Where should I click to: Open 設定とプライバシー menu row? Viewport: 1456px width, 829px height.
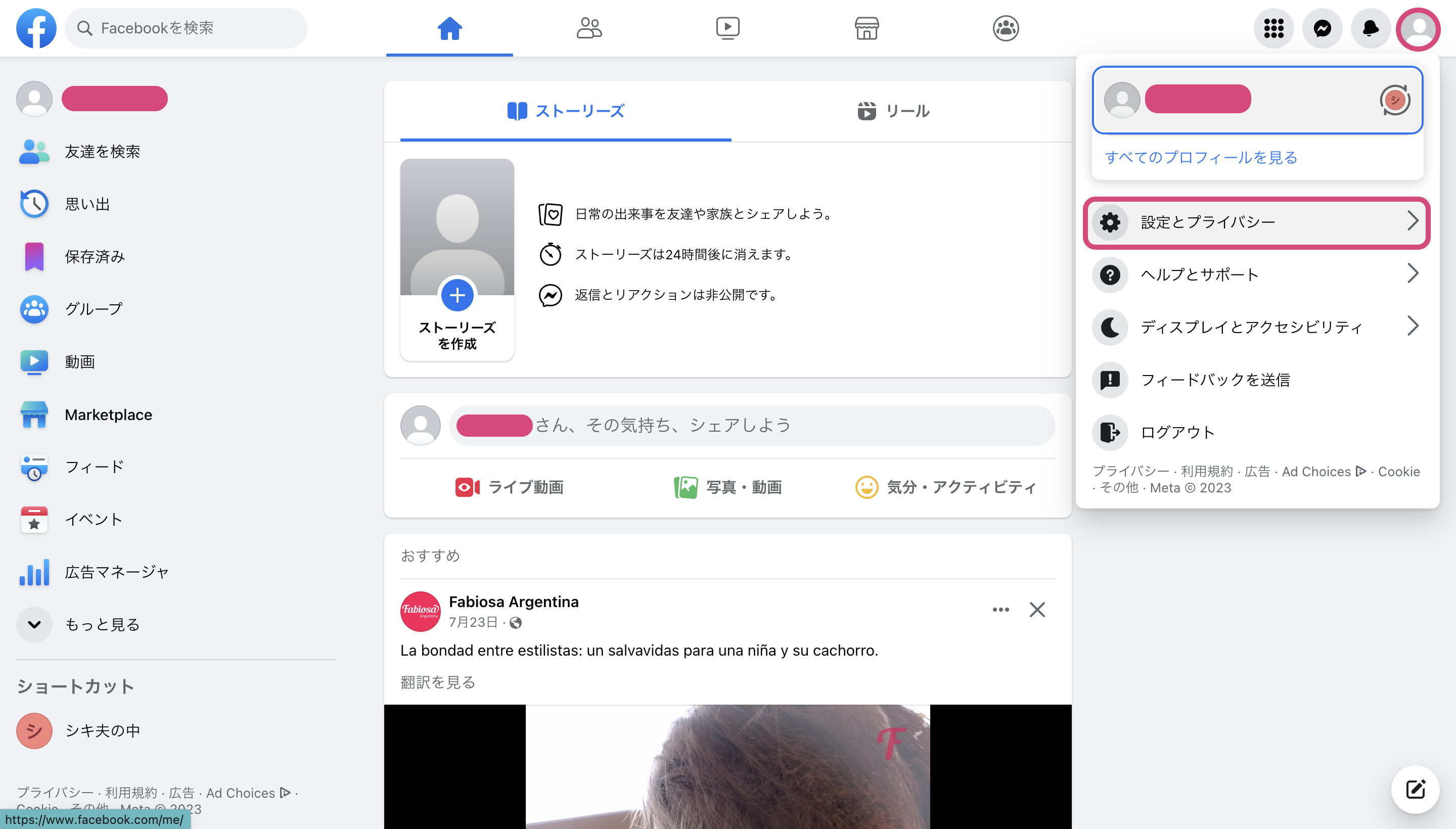pos(1256,222)
